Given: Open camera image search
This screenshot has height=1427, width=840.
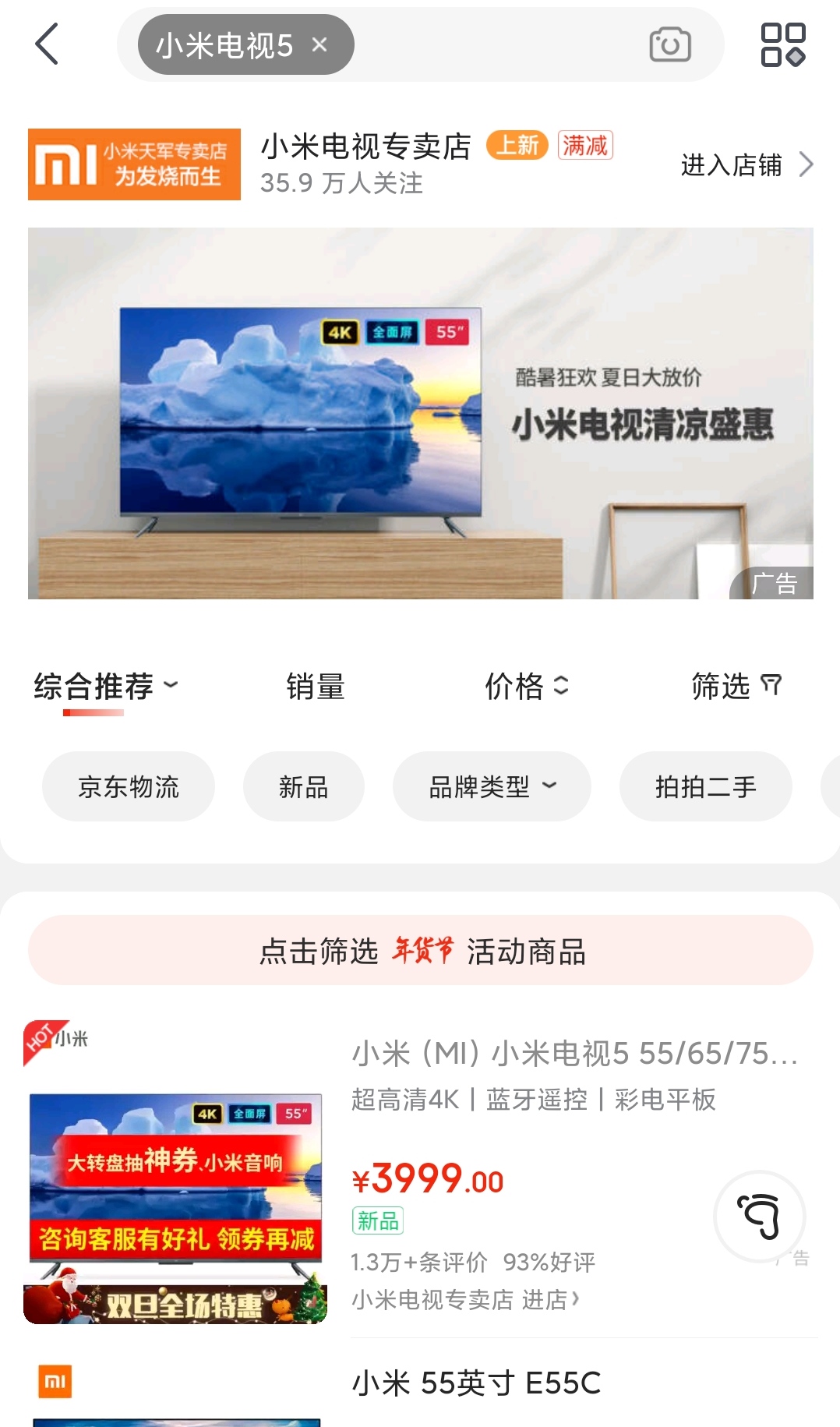Looking at the screenshot, I should pos(670,44).
